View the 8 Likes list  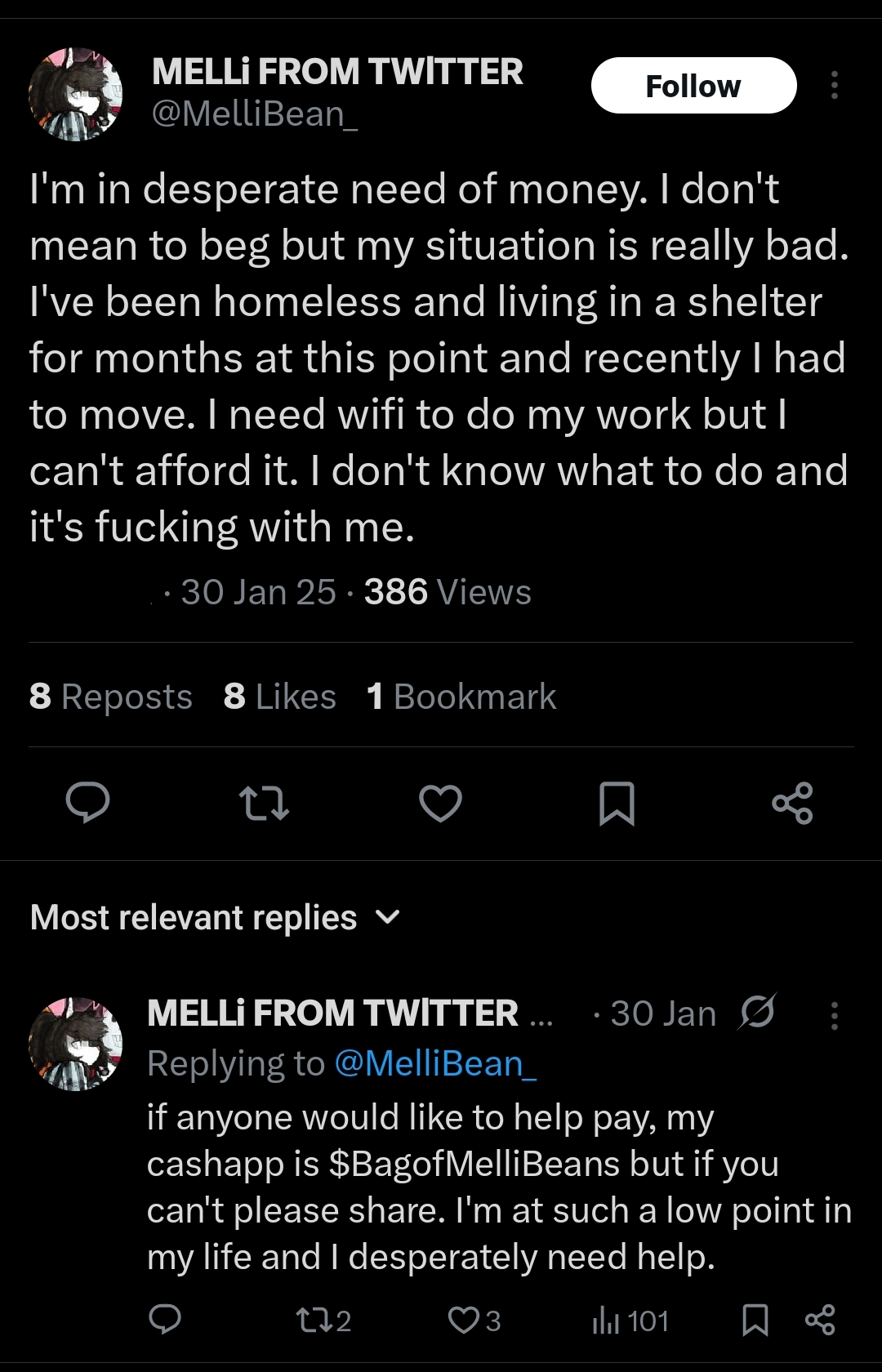tap(280, 697)
